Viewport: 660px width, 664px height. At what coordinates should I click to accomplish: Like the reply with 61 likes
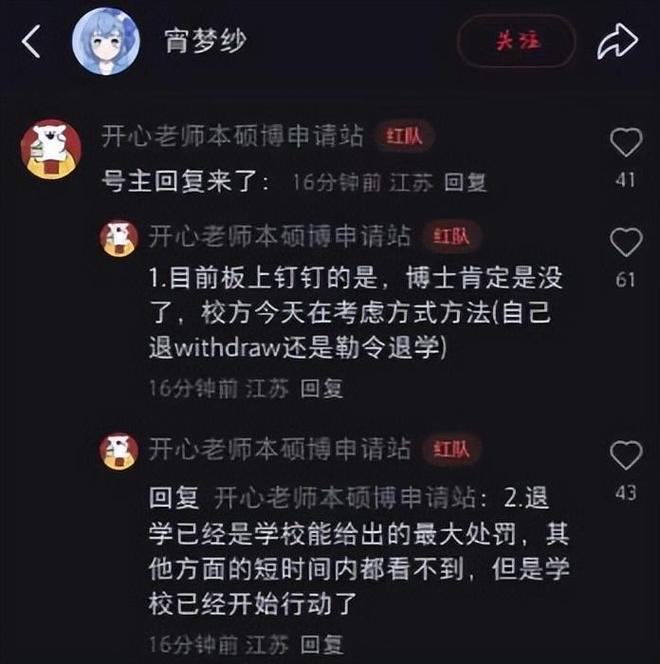click(626, 242)
